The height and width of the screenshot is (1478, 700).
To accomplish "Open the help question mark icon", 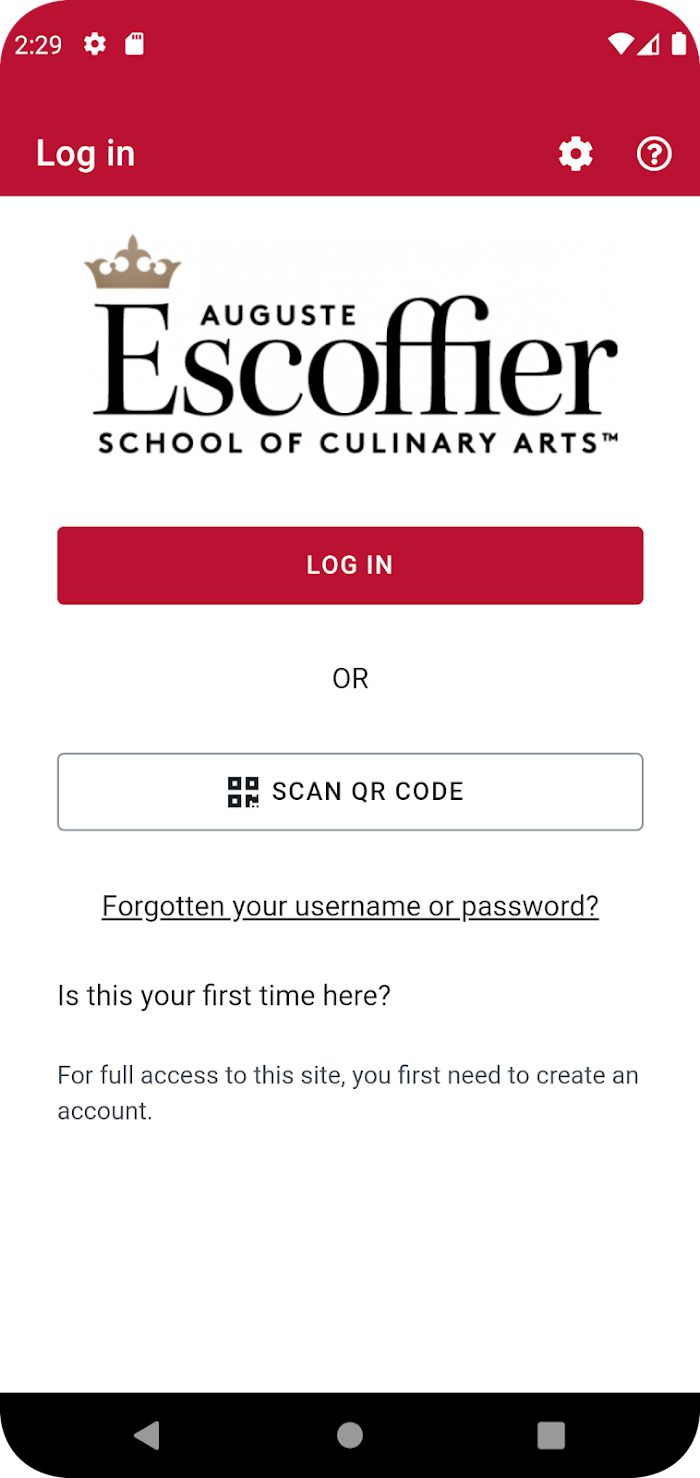I will [654, 154].
